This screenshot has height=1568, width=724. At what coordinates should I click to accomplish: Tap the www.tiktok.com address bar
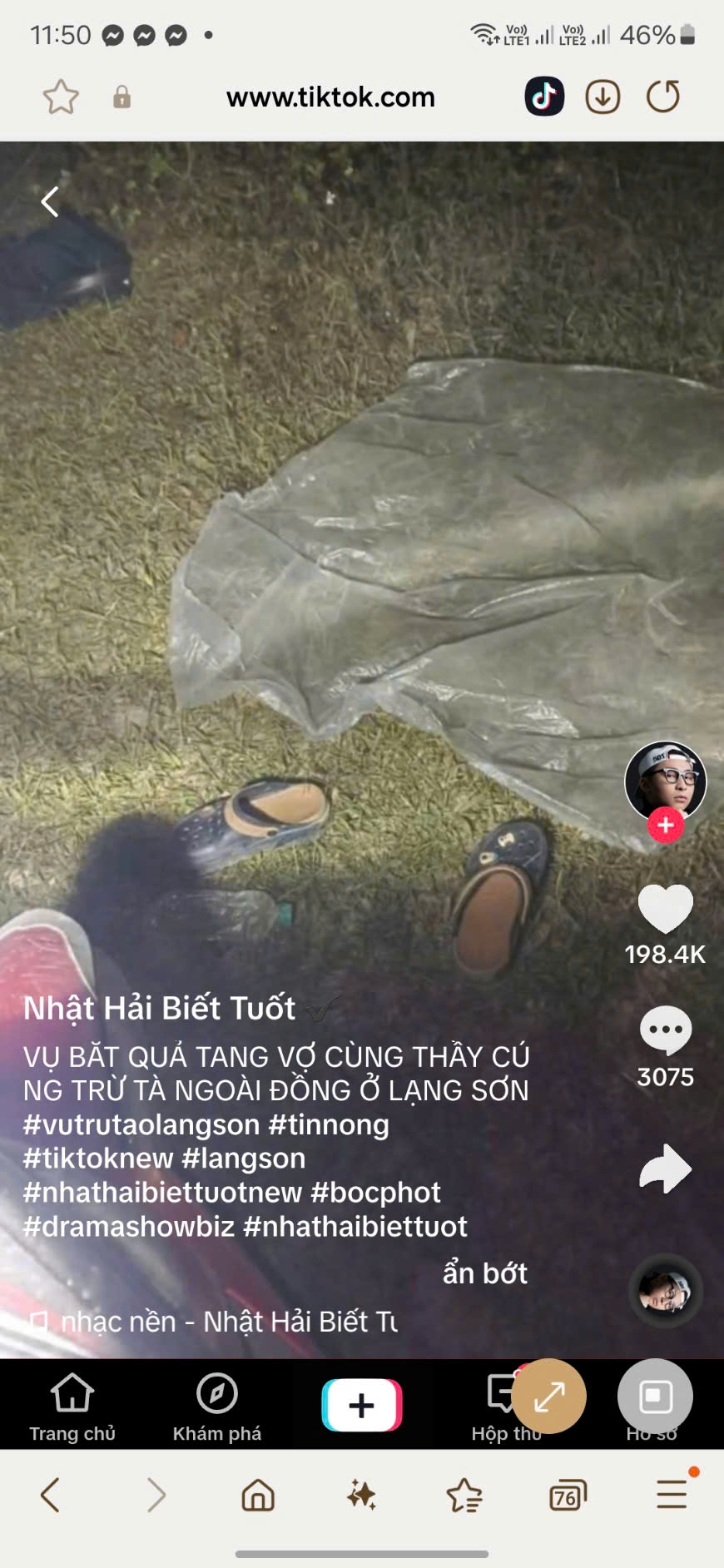click(x=330, y=97)
